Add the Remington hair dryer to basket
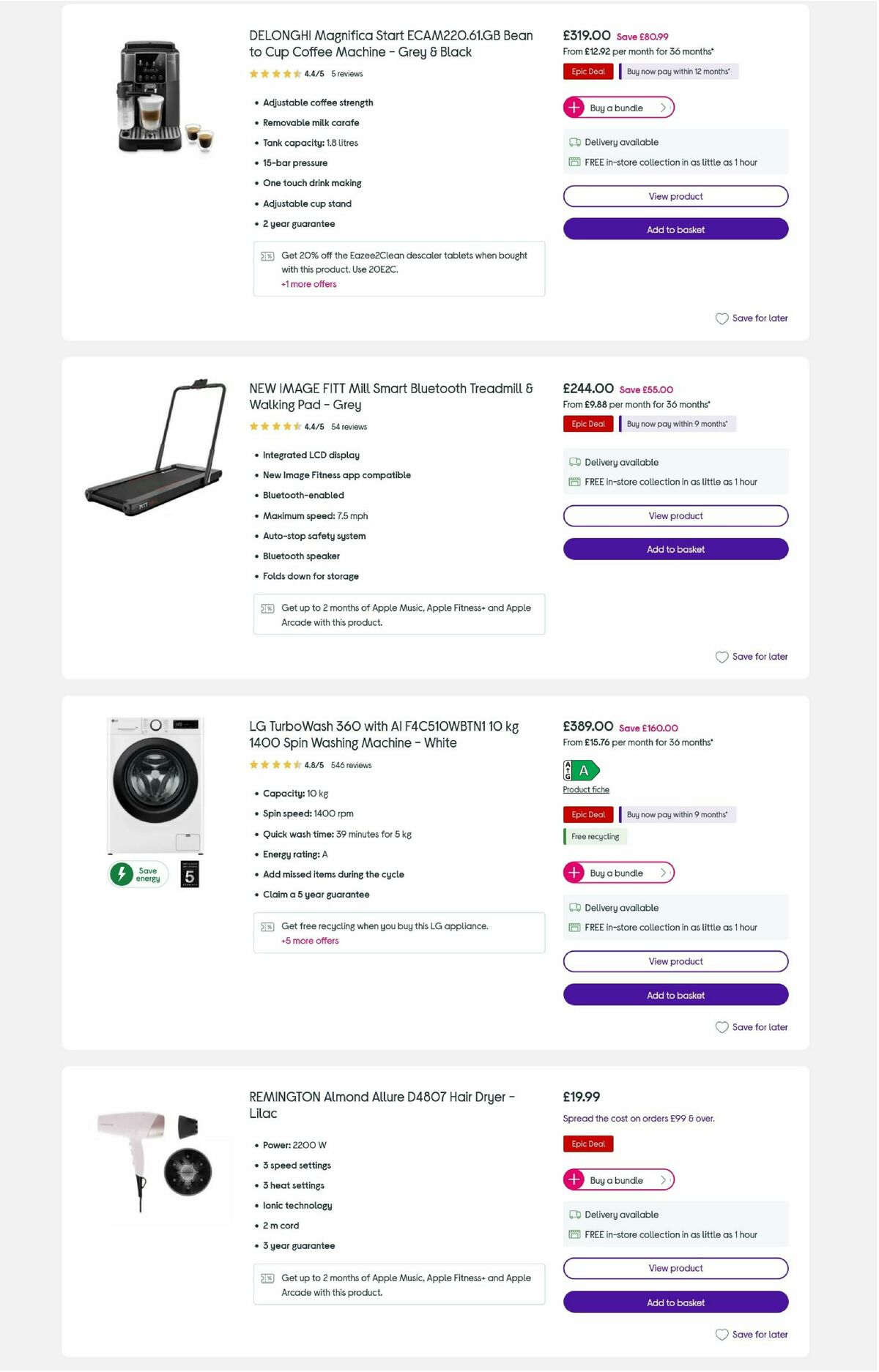 pyautogui.click(x=675, y=1302)
